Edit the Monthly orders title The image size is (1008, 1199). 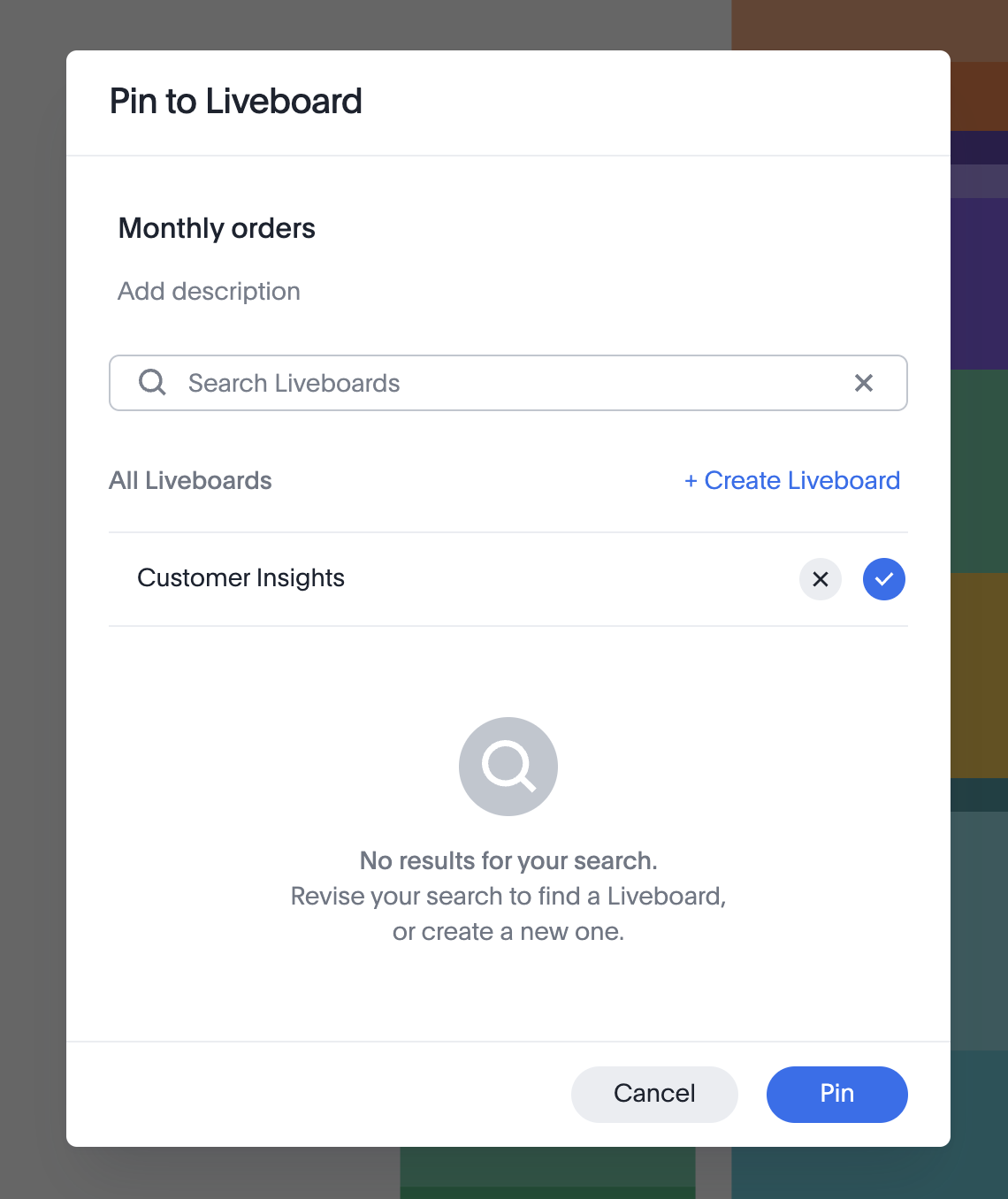pos(217,228)
